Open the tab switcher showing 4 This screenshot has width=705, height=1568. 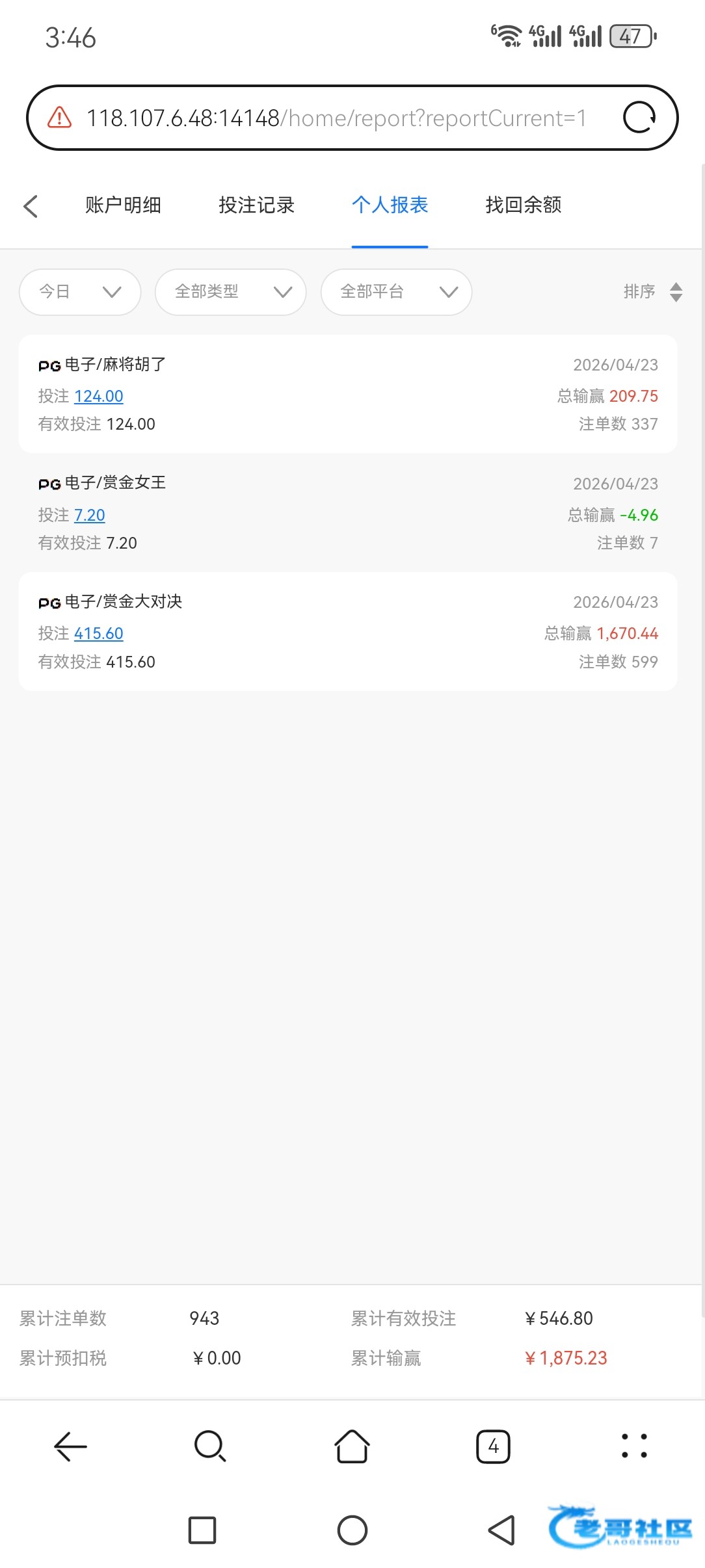[493, 1446]
